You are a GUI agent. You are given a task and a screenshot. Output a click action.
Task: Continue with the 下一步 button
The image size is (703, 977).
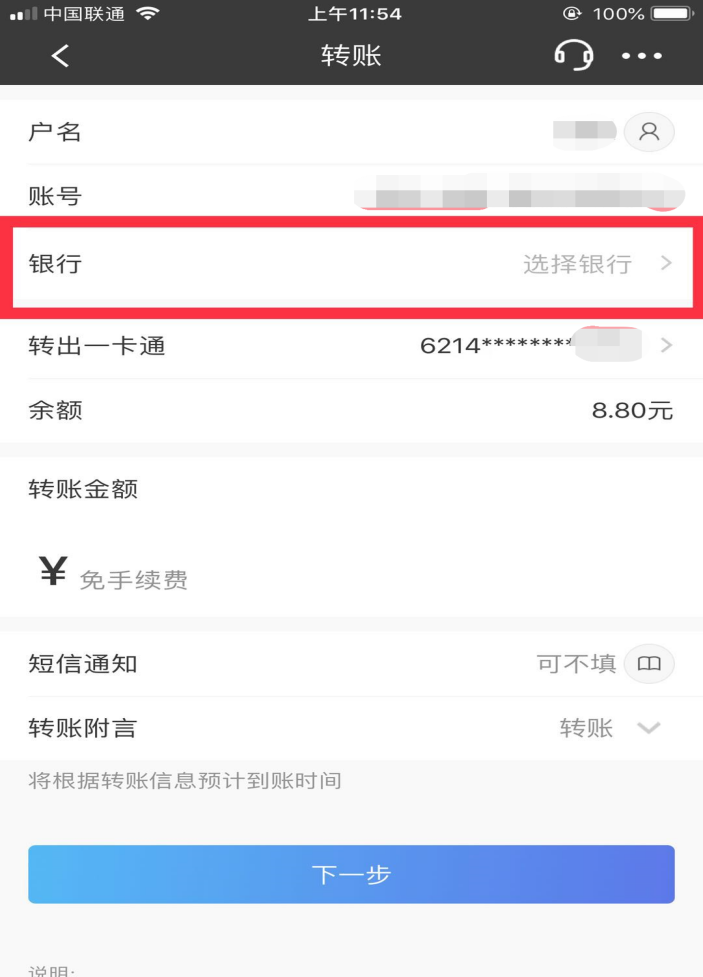tap(351, 874)
